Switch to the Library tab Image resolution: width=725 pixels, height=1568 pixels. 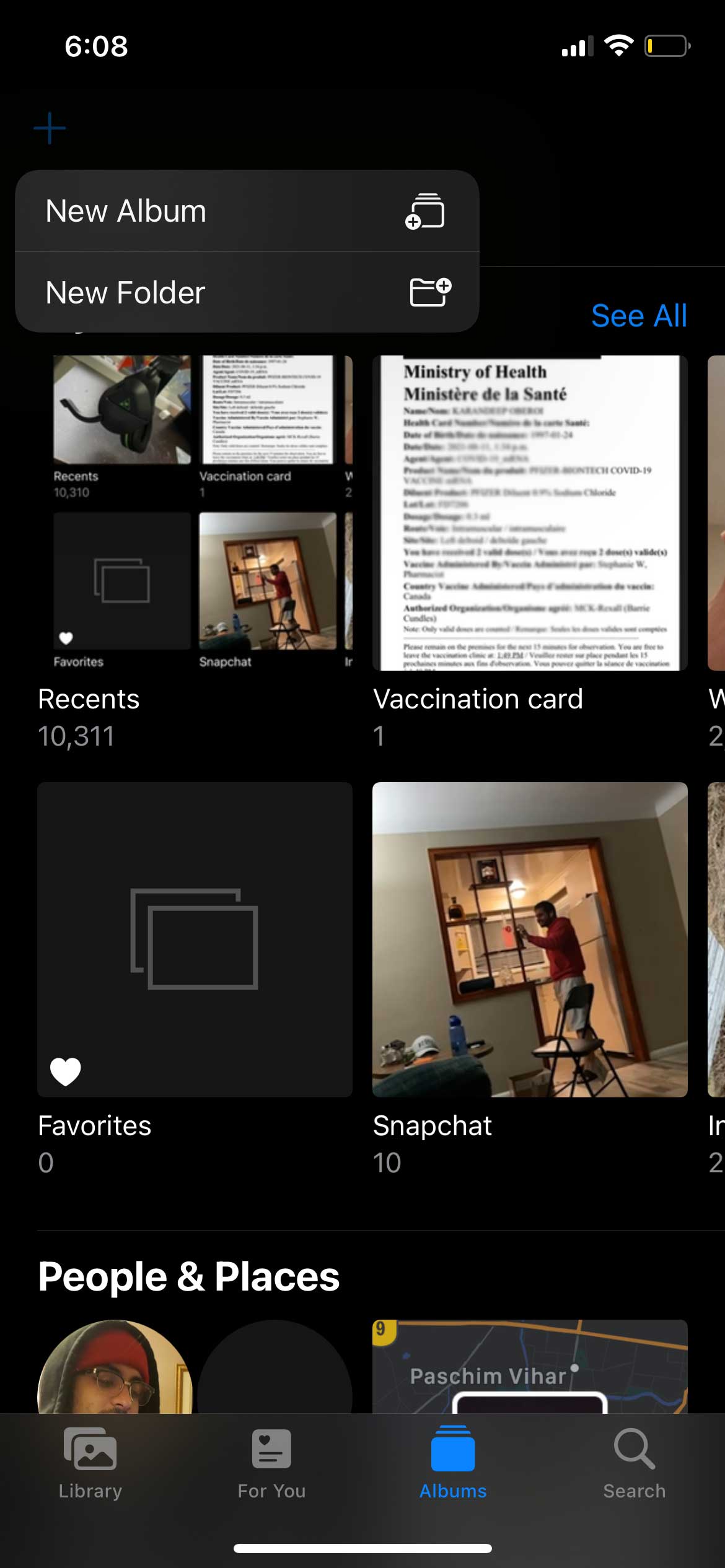(x=90, y=1464)
